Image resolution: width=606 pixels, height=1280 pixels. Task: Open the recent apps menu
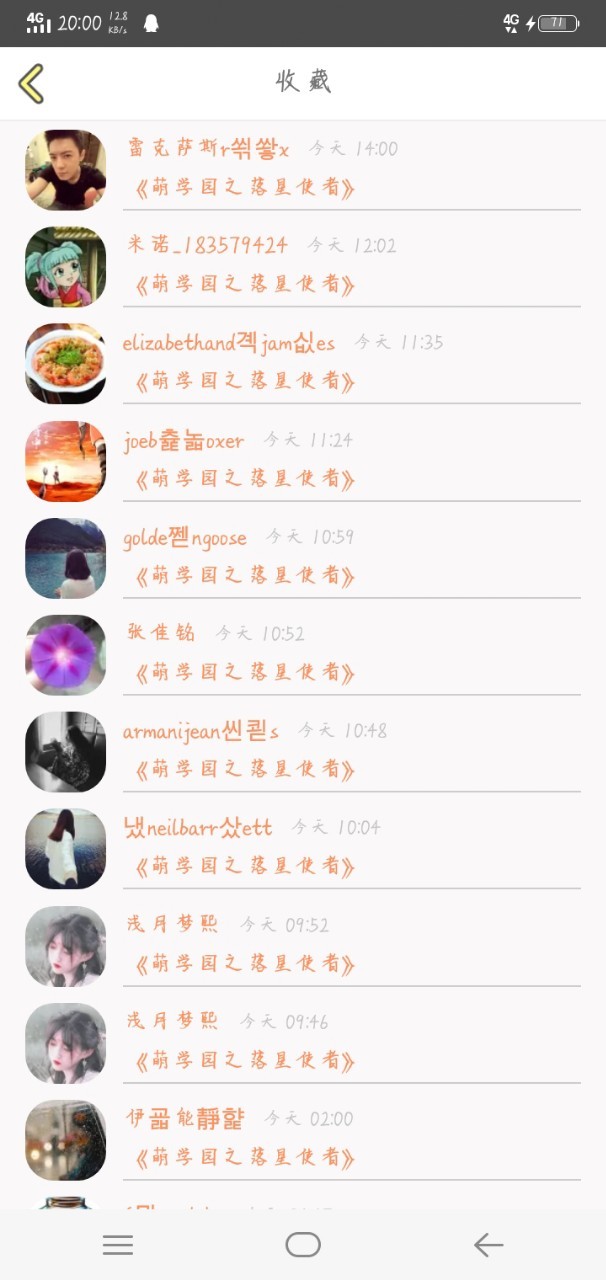click(x=118, y=1245)
